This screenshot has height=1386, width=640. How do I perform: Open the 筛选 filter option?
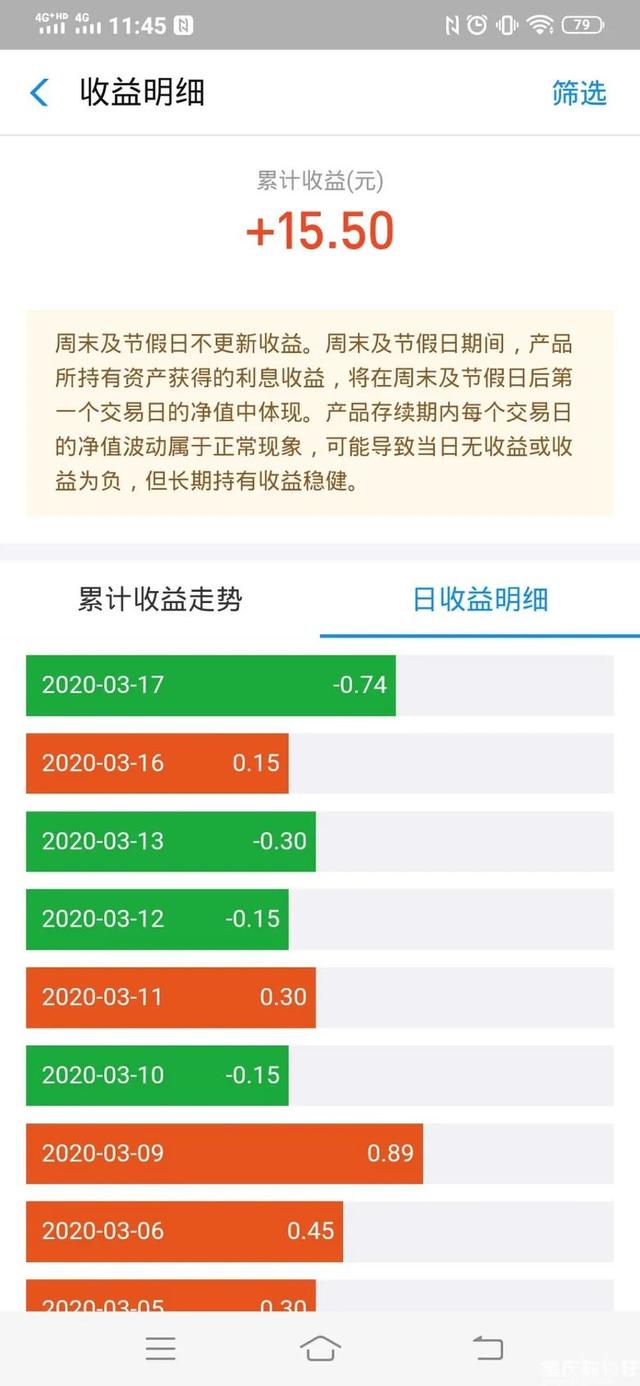click(580, 93)
